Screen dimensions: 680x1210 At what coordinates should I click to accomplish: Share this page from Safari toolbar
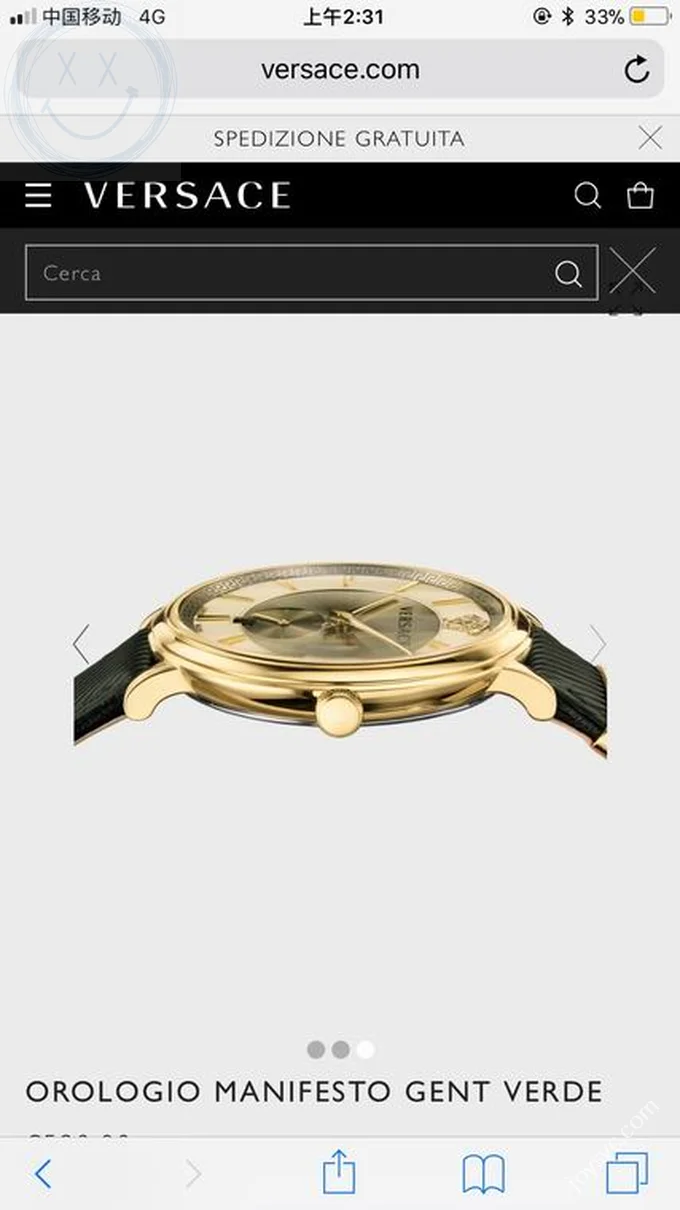click(339, 1171)
